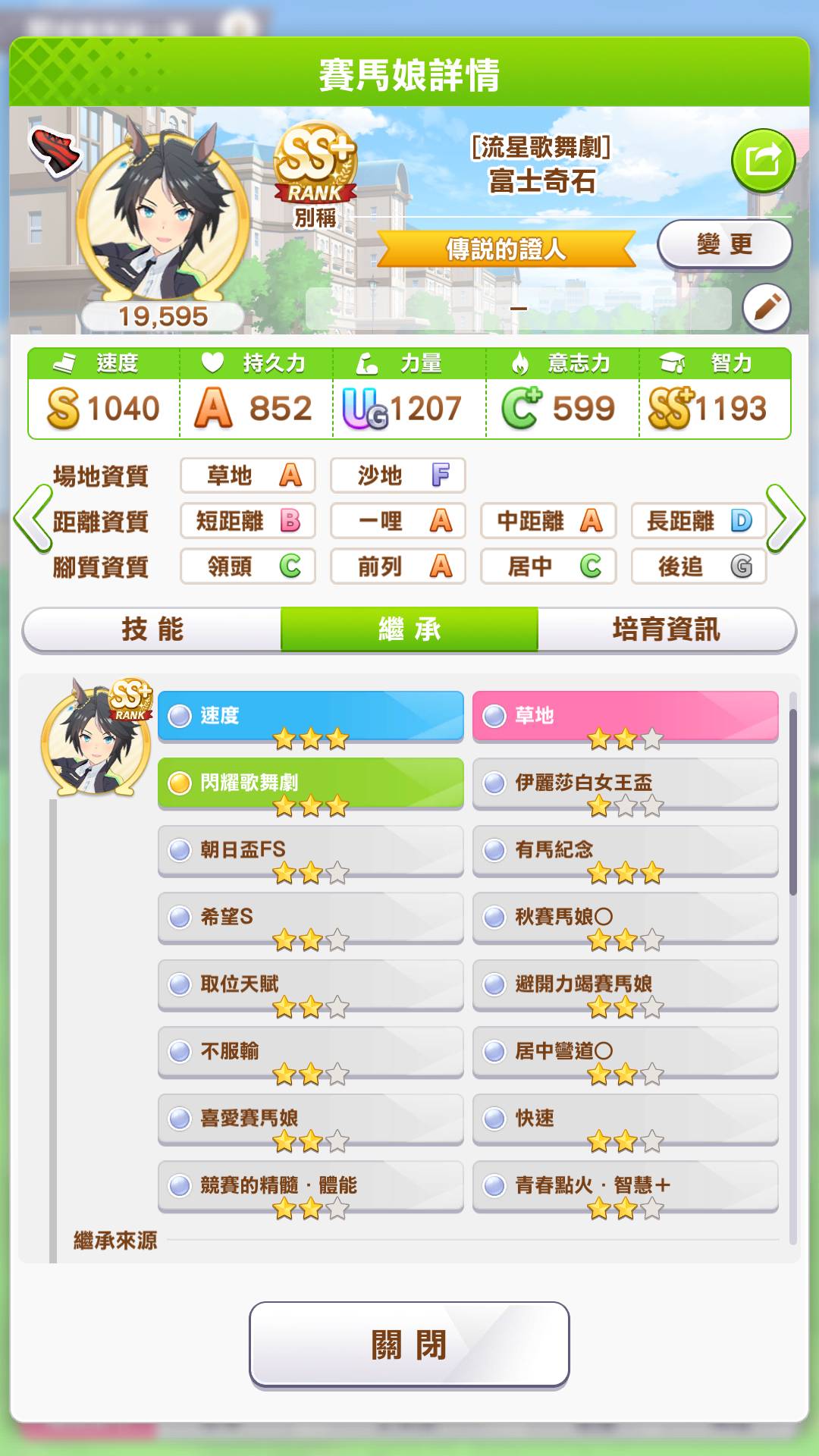Tap the 朝日盃FS factor

tap(310, 850)
